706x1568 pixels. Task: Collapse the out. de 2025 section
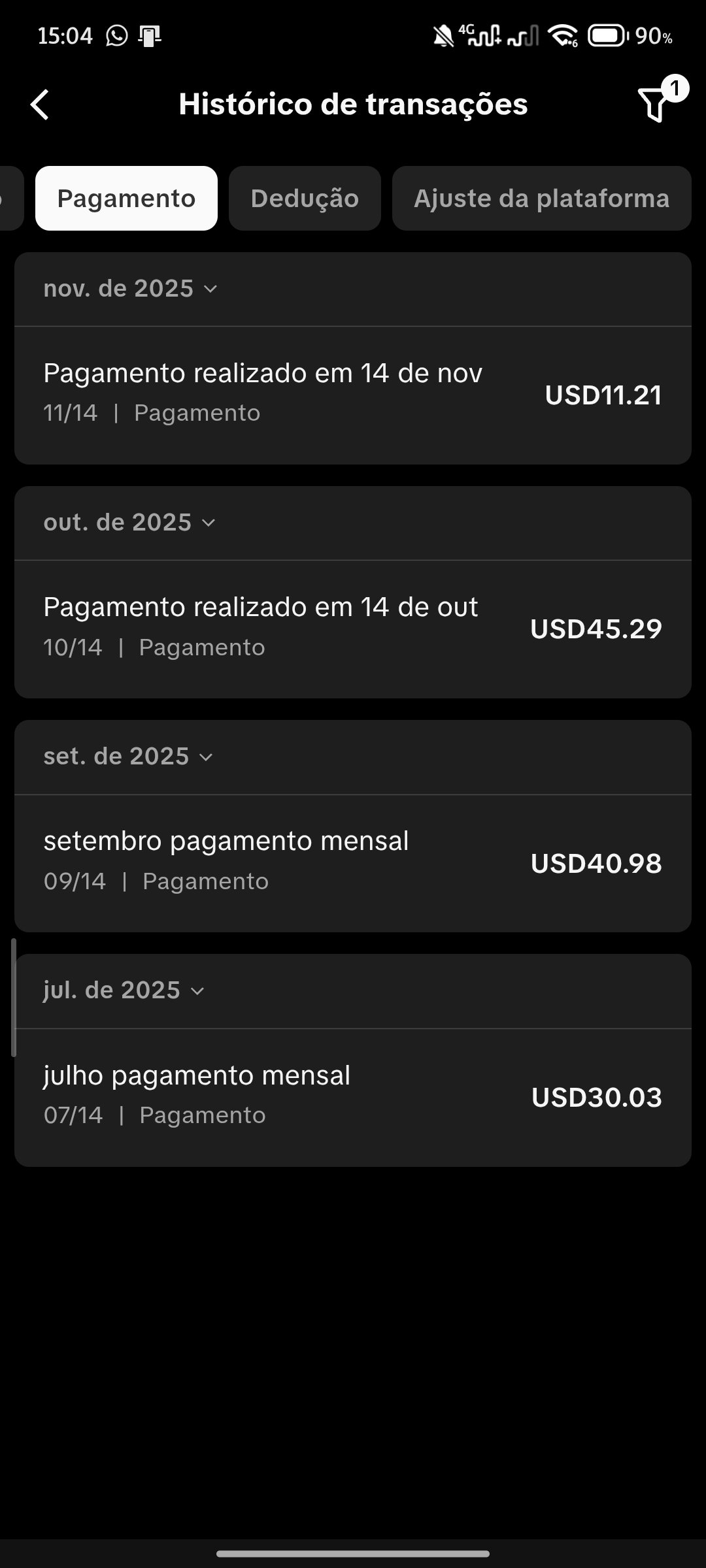(x=129, y=523)
